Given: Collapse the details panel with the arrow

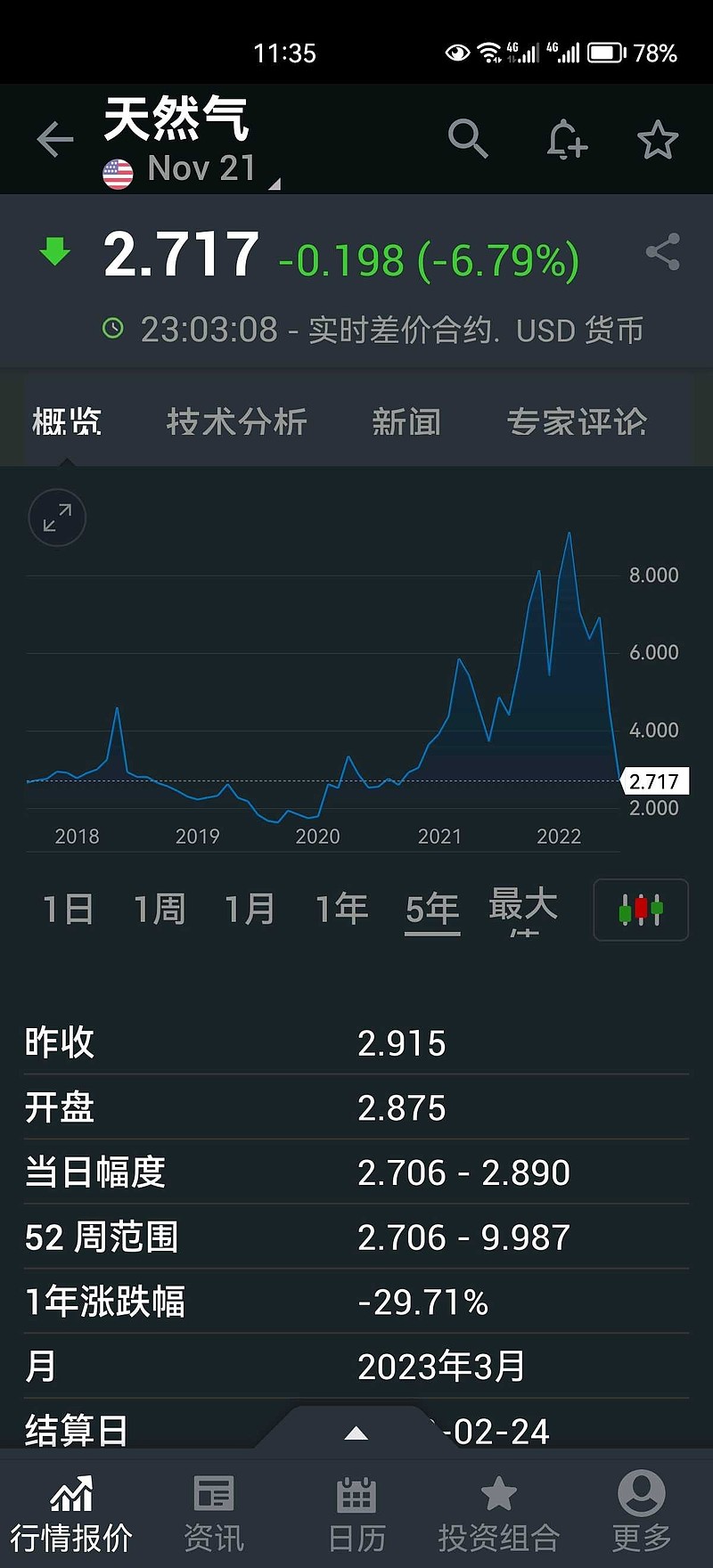Looking at the screenshot, I should (356, 1432).
